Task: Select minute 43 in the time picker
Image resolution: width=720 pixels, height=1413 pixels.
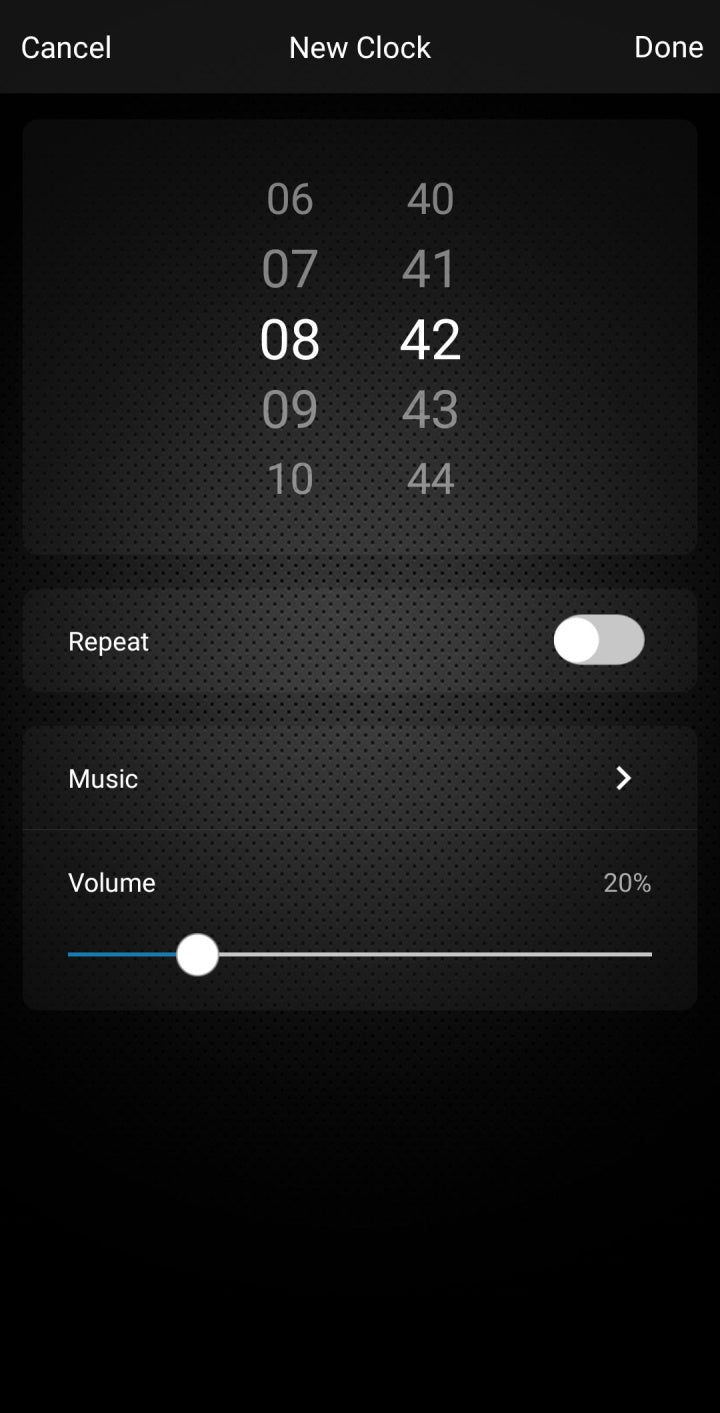Action: coord(430,408)
